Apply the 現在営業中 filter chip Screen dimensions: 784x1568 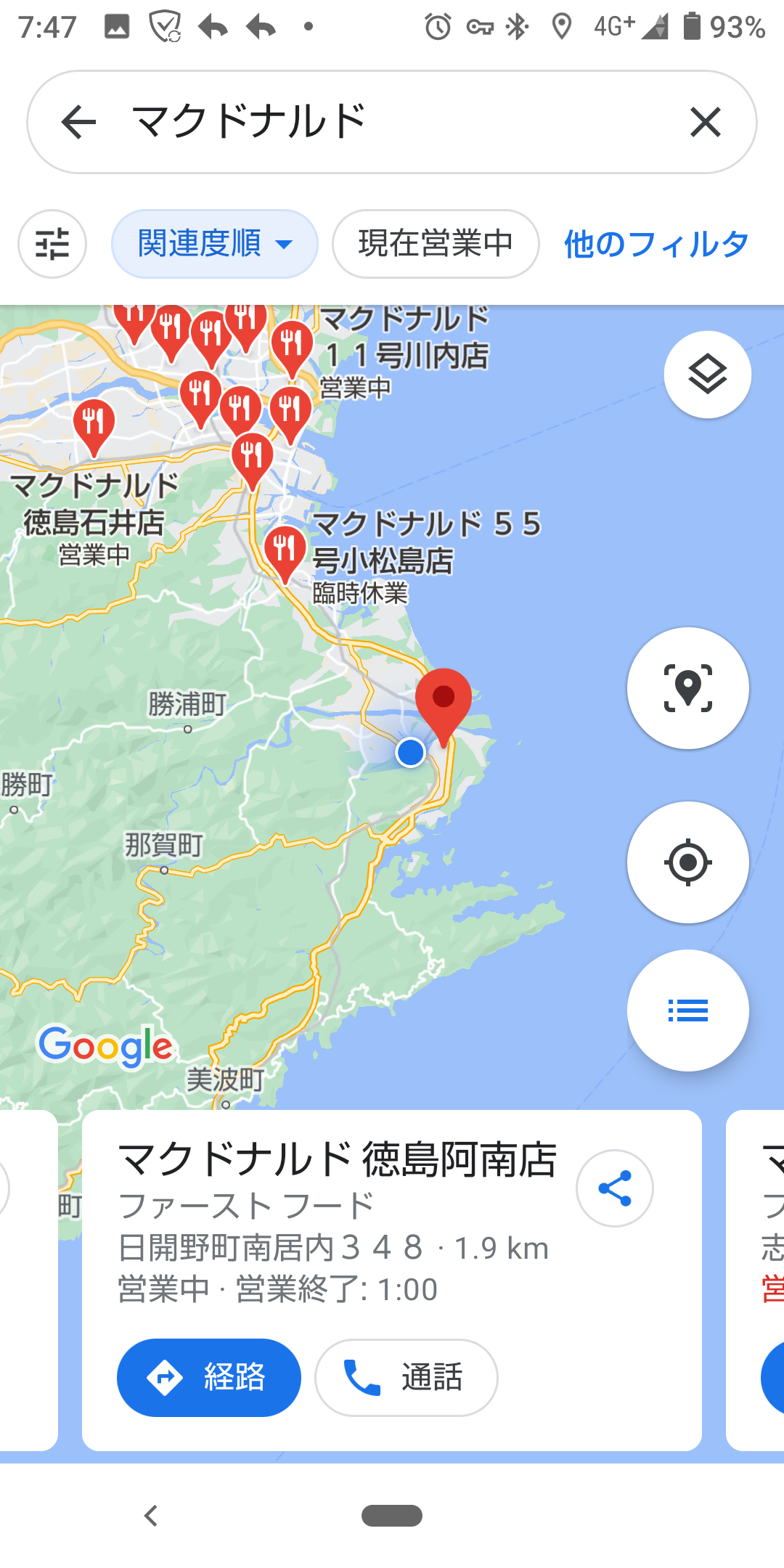pos(436,244)
